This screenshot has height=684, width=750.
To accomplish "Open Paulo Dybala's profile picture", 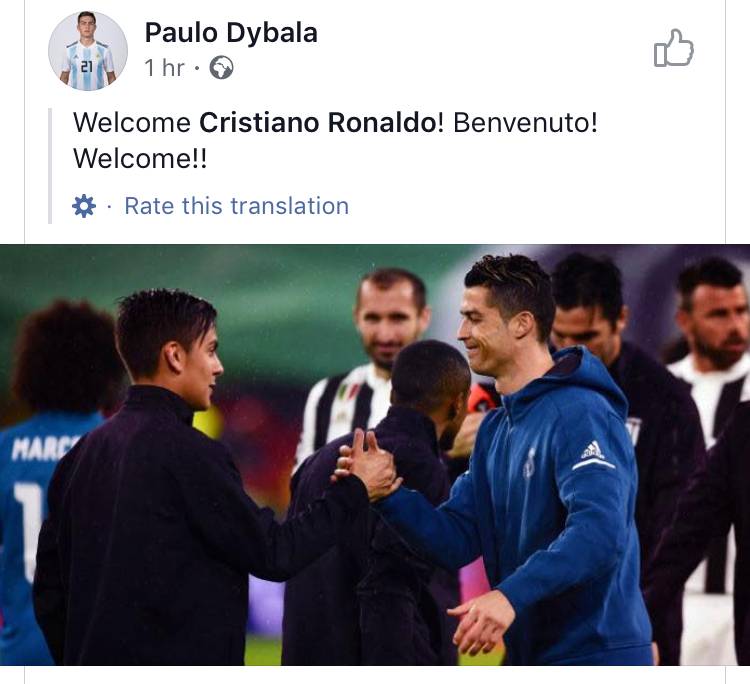I will [88, 51].
